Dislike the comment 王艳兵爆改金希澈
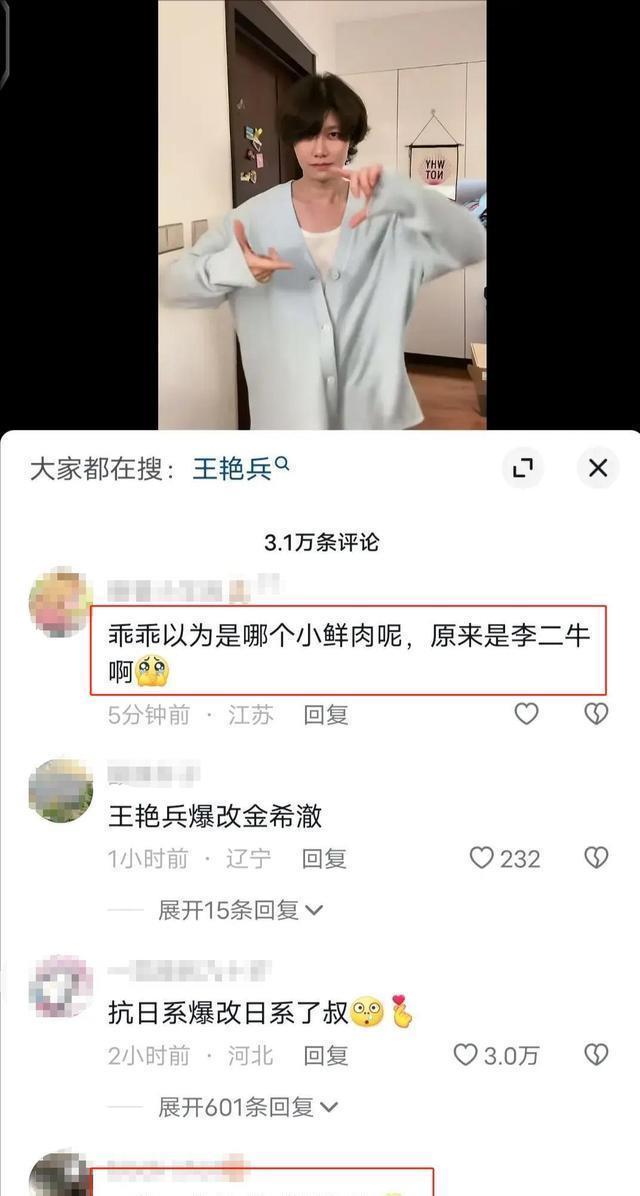The image size is (640, 1196). pyautogui.click(x=596, y=858)
